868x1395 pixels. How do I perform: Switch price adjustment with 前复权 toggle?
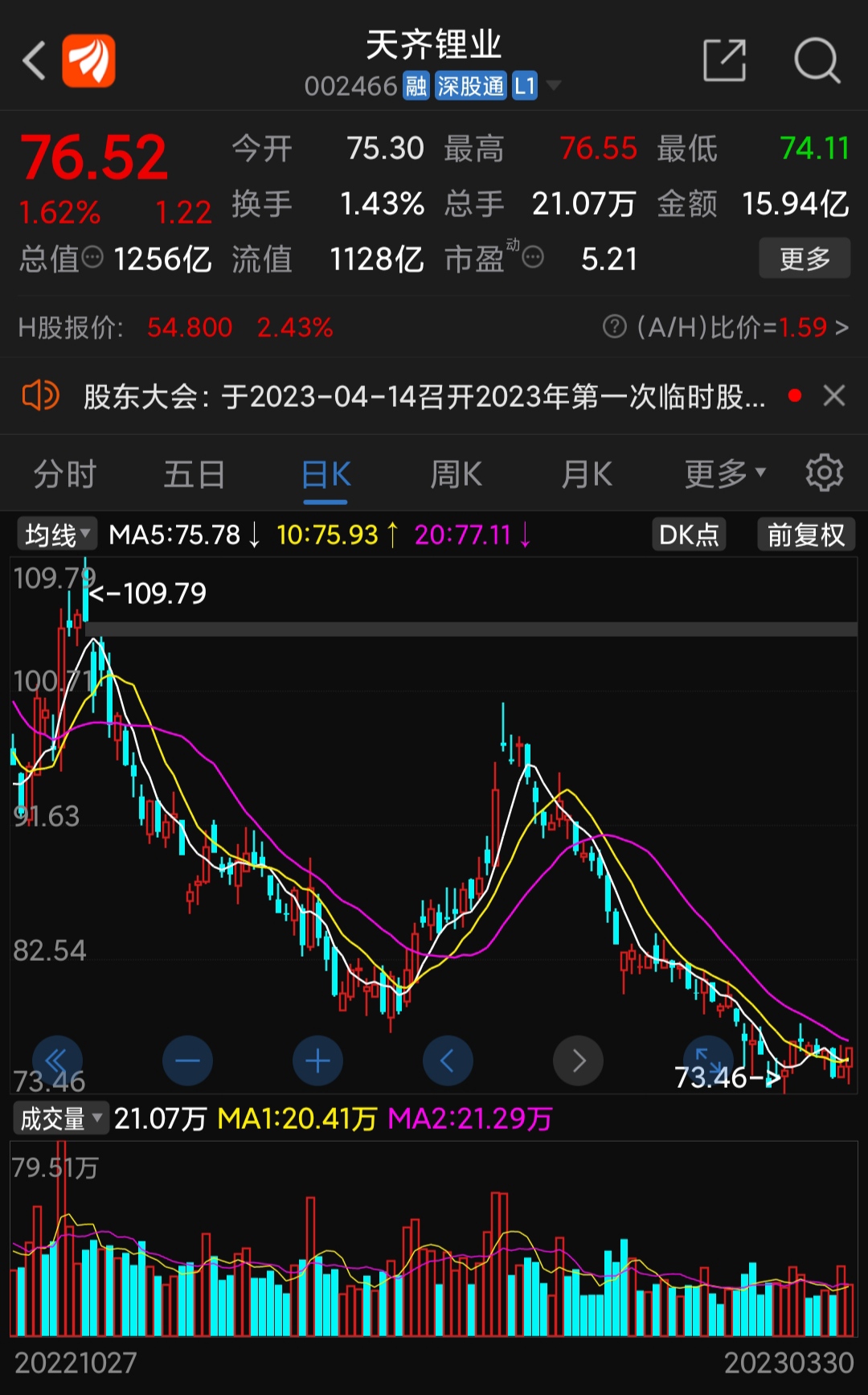(805, 533)
